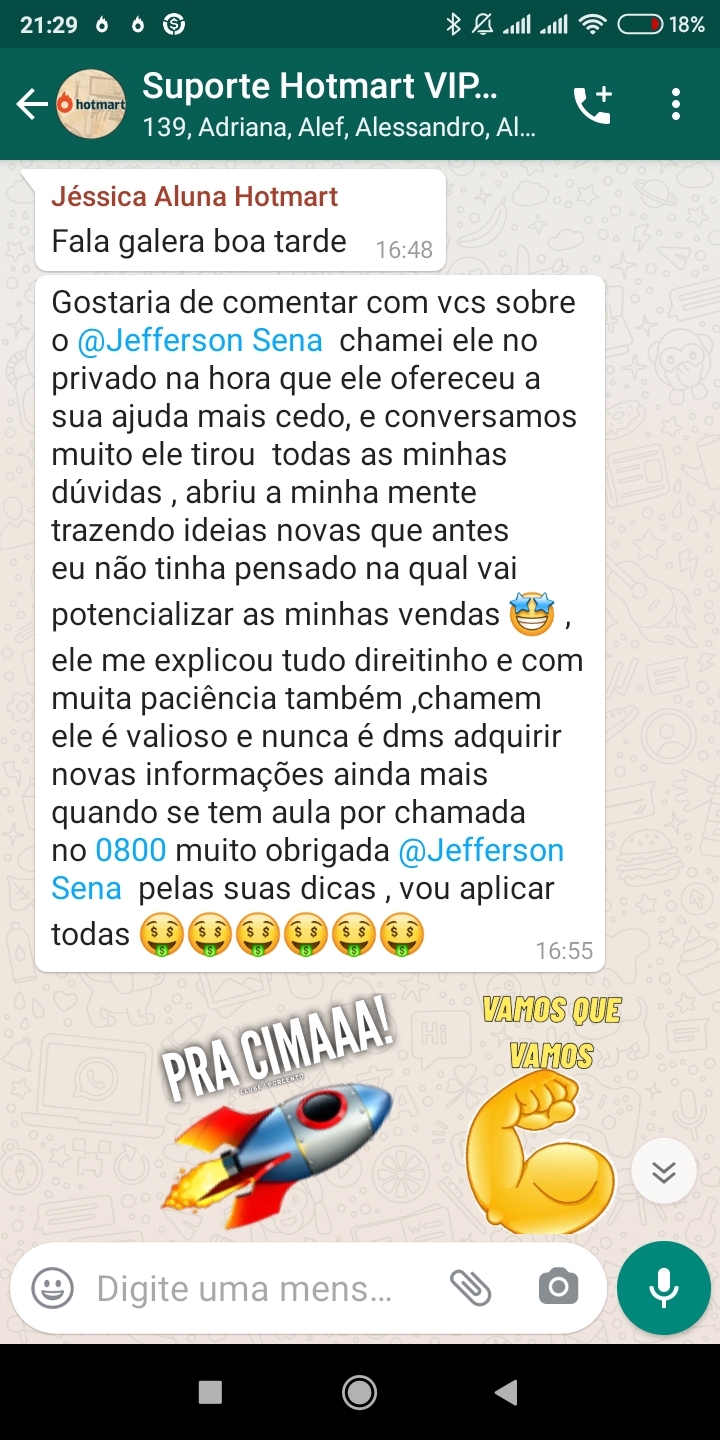Tap the 0800 phone link
The width and height of the screenshot is (720, 1440).
click(x=130, y=851)
